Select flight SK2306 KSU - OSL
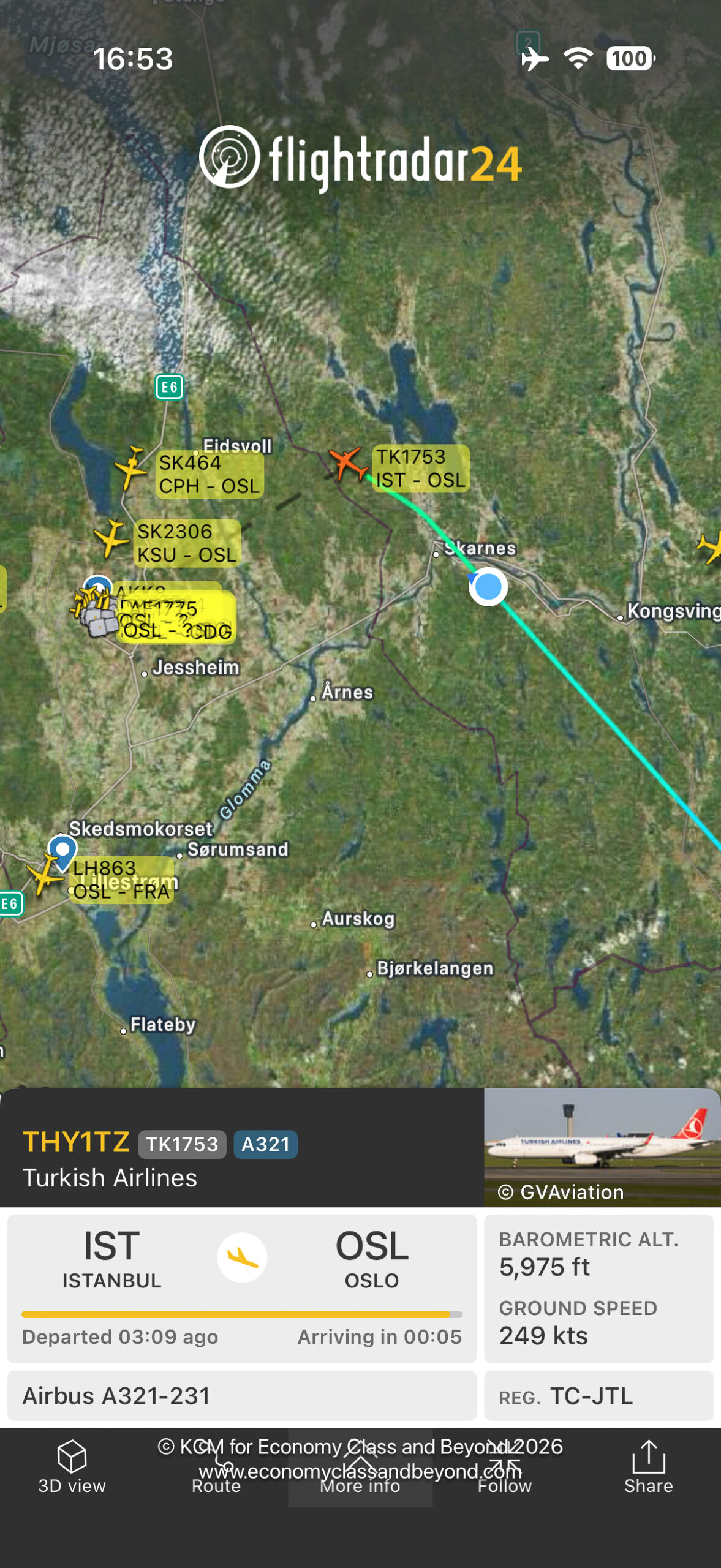 [x=186, y=543]
